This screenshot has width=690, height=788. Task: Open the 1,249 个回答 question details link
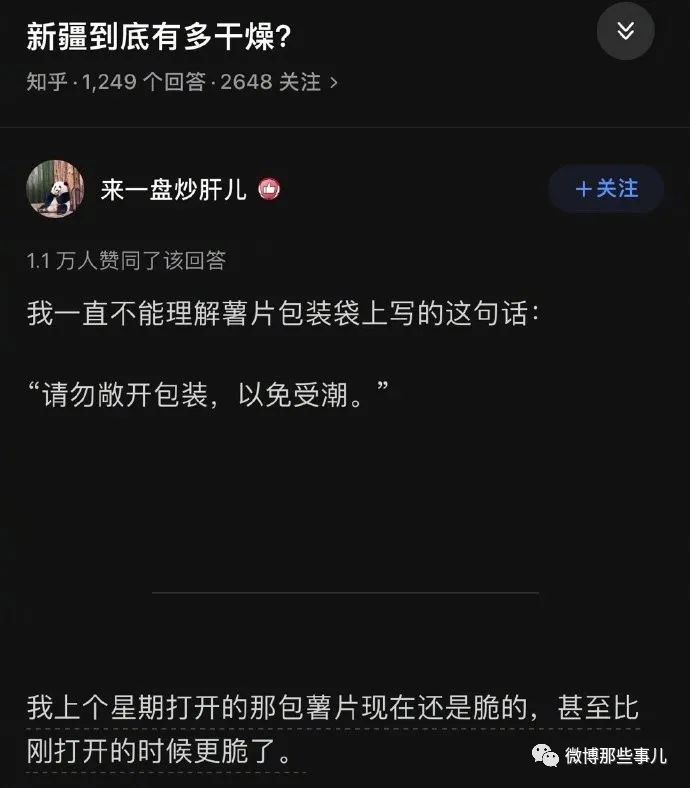coord(182,82)
